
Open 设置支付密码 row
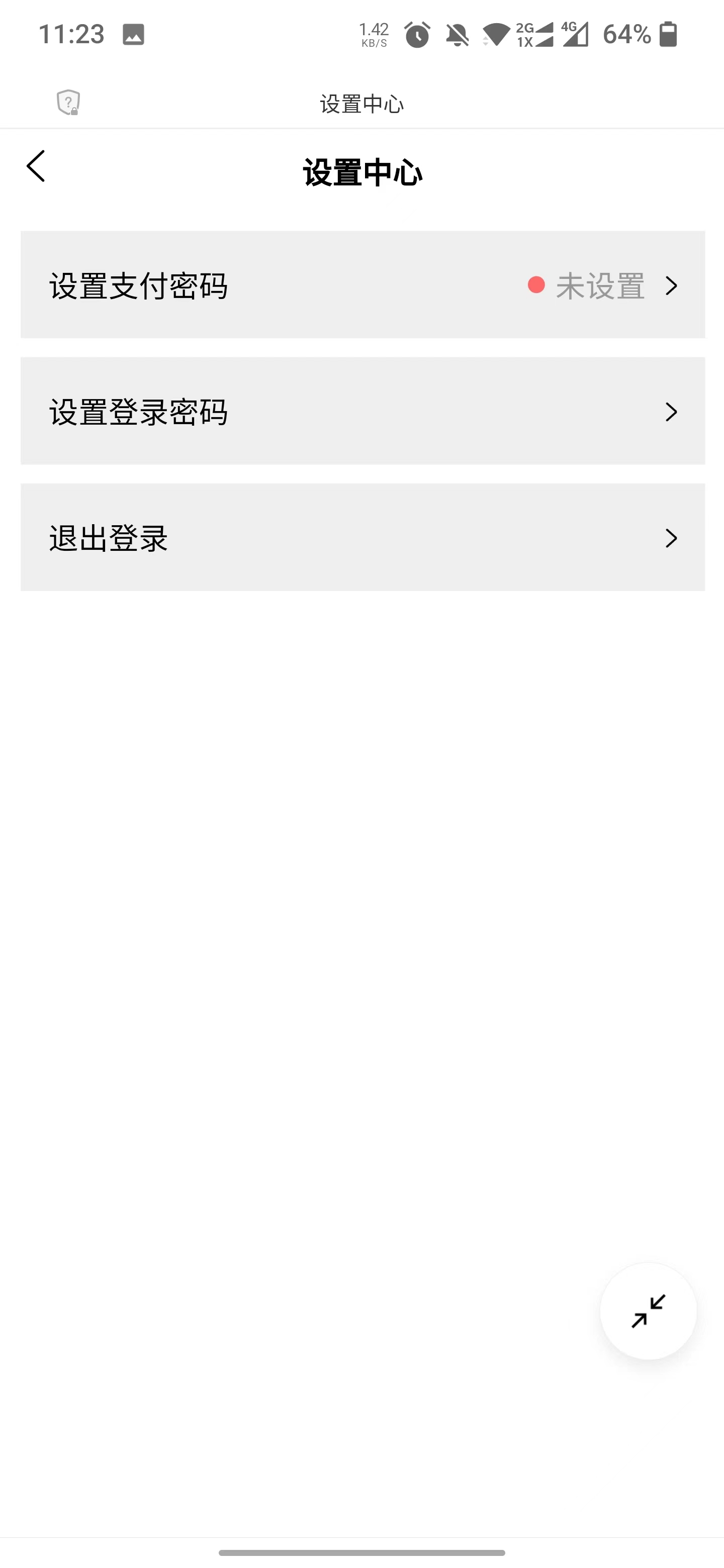pos(363,285)
